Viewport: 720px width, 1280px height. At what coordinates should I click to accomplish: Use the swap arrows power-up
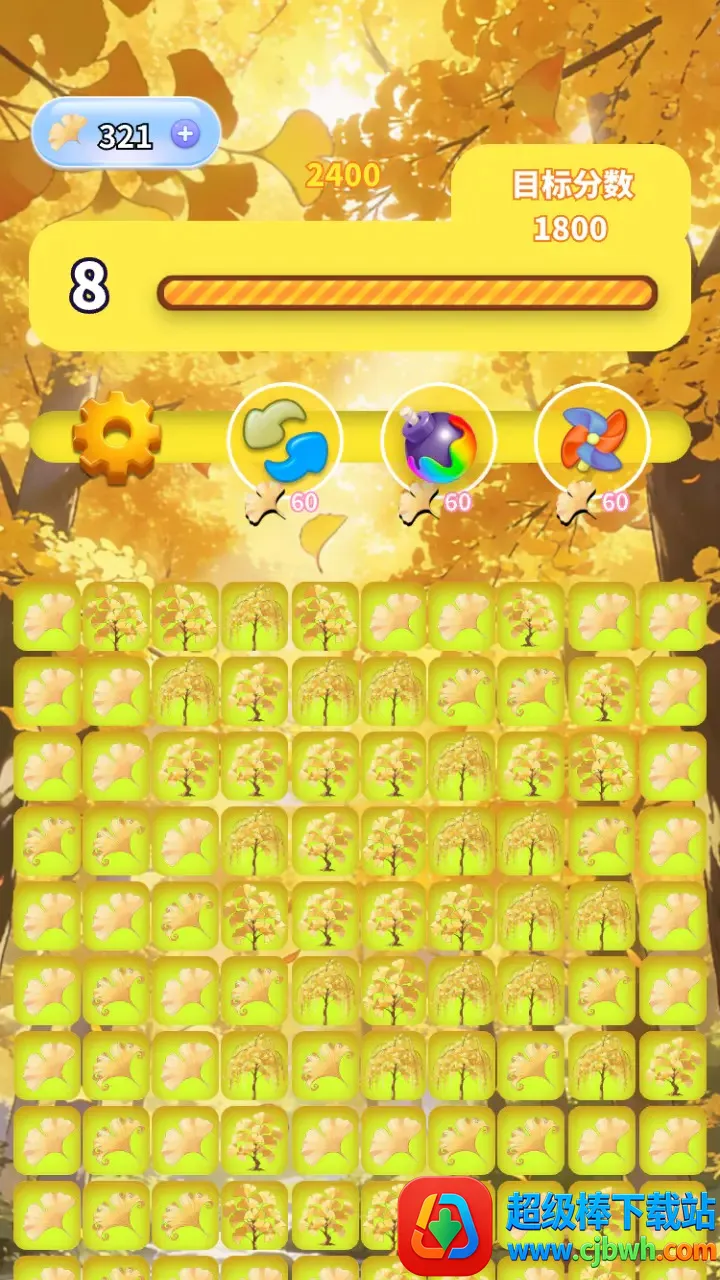285,441
